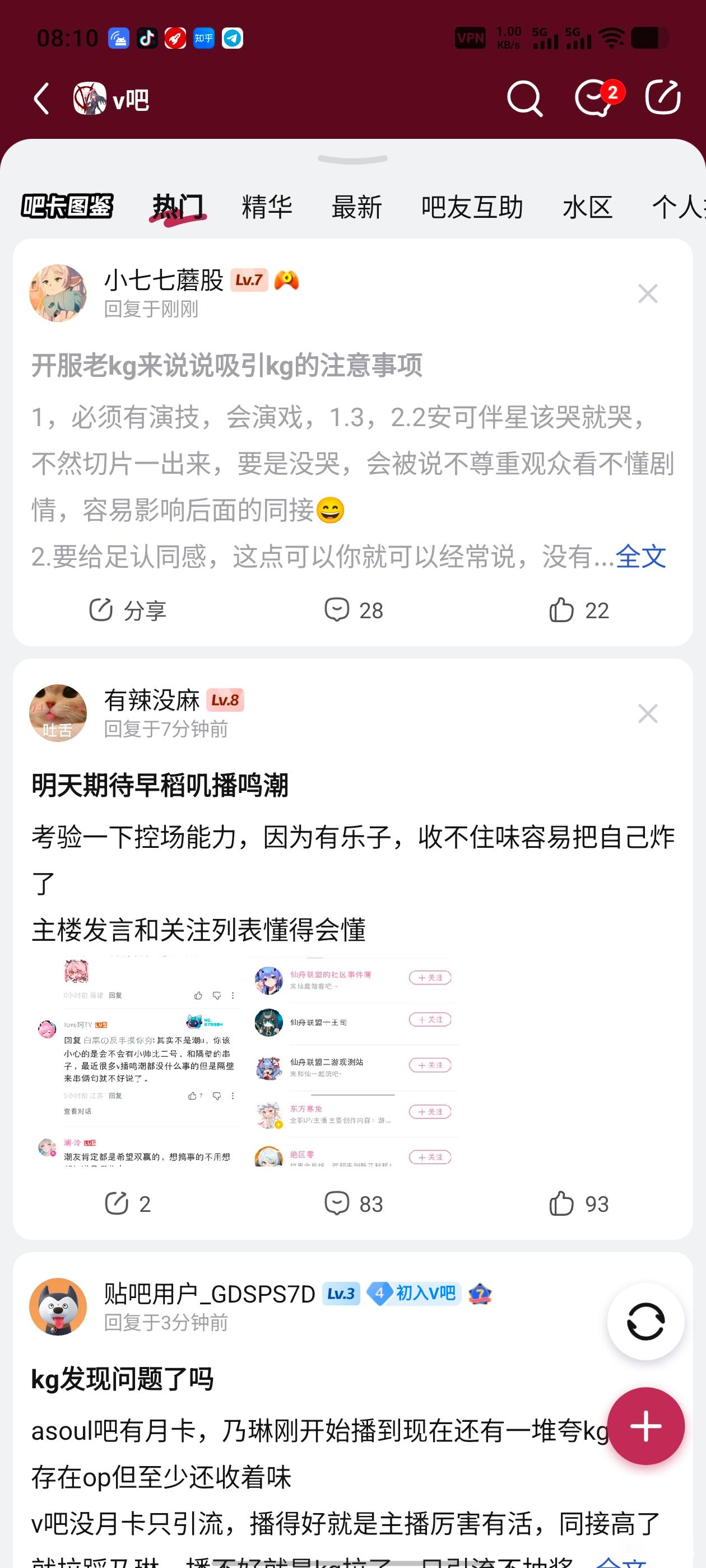Like 小七七蘑股's post with 22 likes
Viewport: 706px width, 1568px height.
coord(579,610)
